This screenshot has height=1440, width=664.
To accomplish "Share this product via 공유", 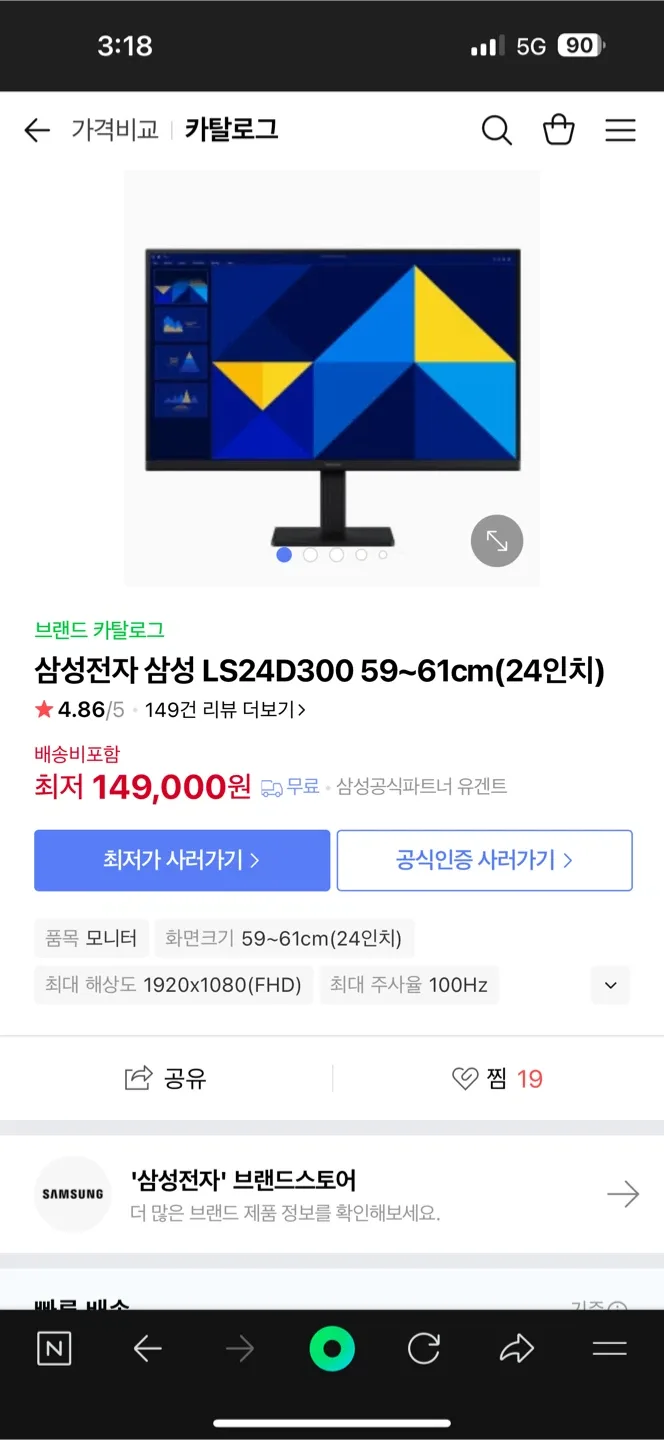I will 166,1078.
